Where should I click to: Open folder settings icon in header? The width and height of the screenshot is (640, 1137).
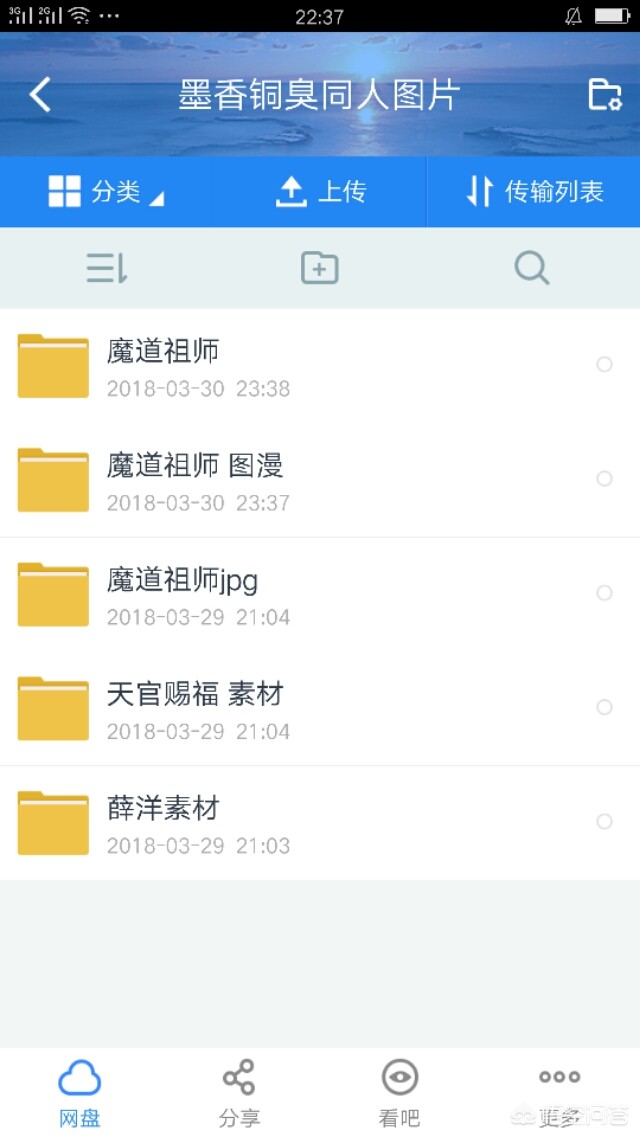point(604,95)
